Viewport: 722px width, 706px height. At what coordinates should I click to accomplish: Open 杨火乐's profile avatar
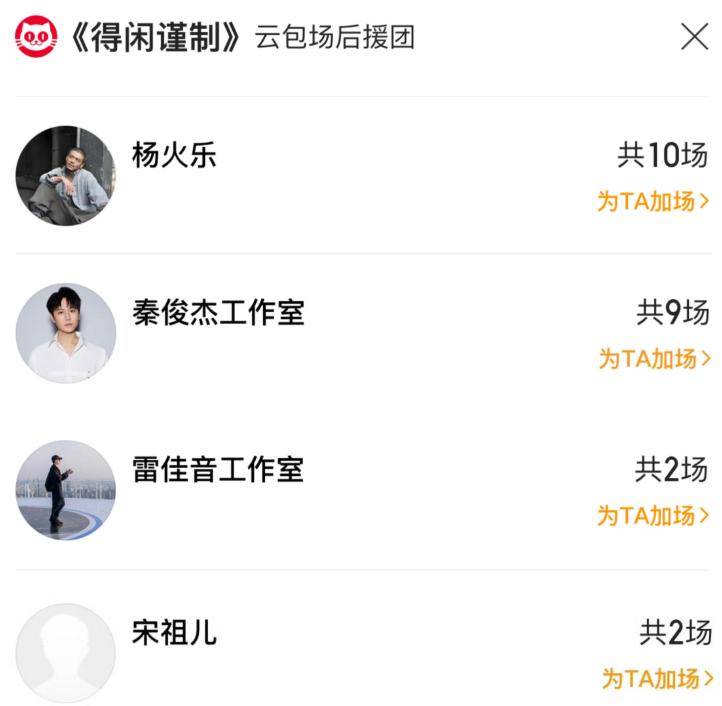(x=66, y=176)
